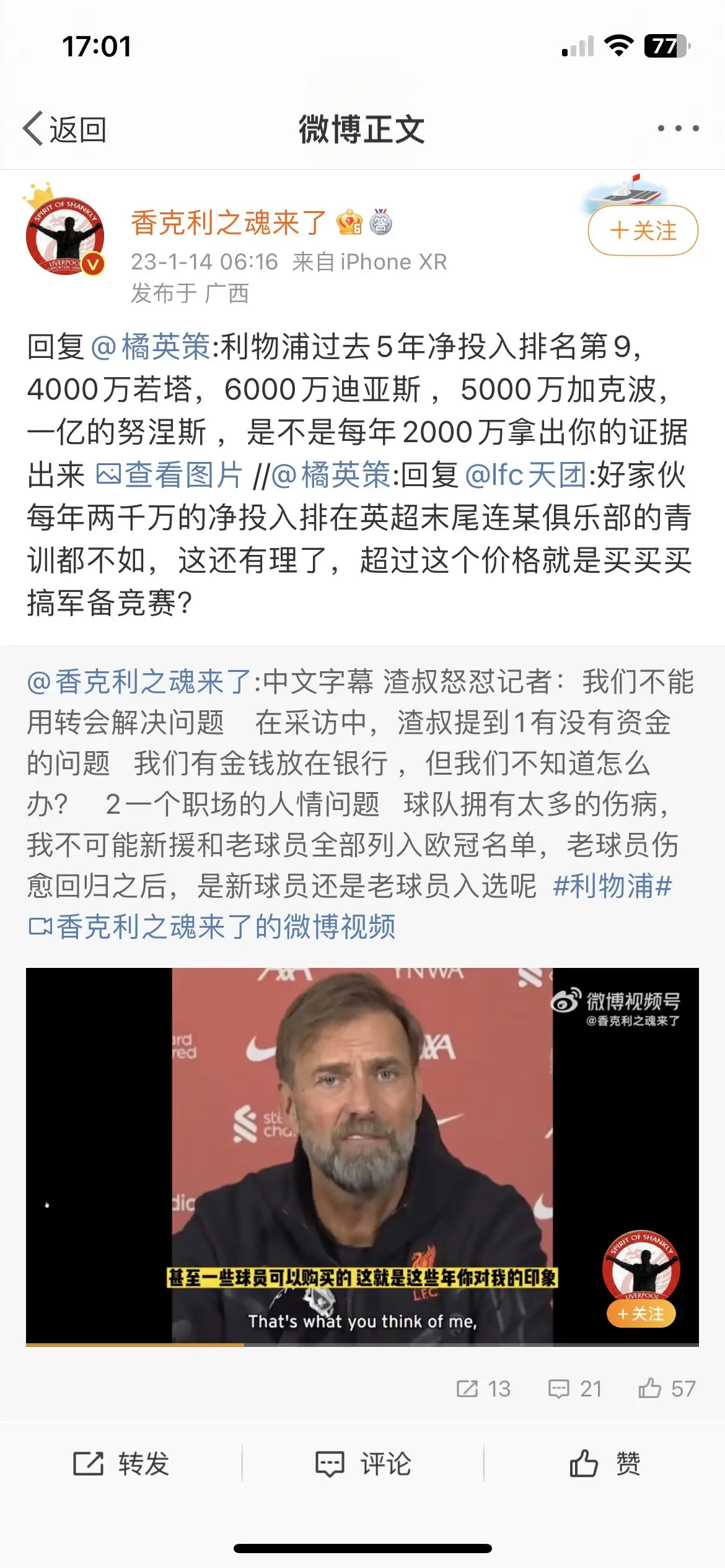Follow 香克利之魂来了 with the top 关注 button
Screen dimensions: 725x1568
pos(643,230)
